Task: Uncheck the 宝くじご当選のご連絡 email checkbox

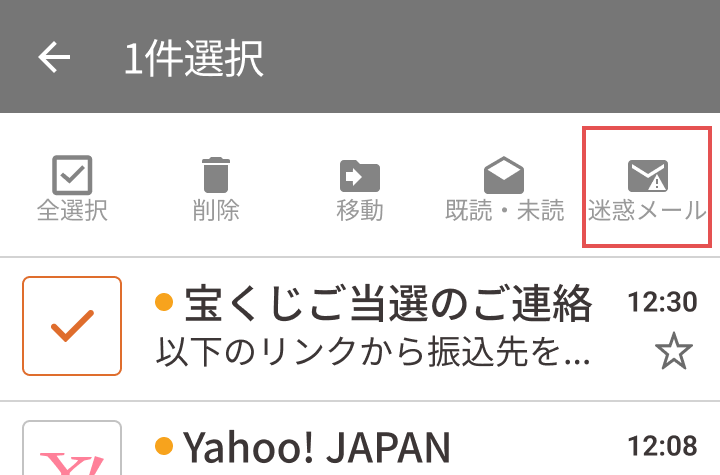Action: coord(72,326)
